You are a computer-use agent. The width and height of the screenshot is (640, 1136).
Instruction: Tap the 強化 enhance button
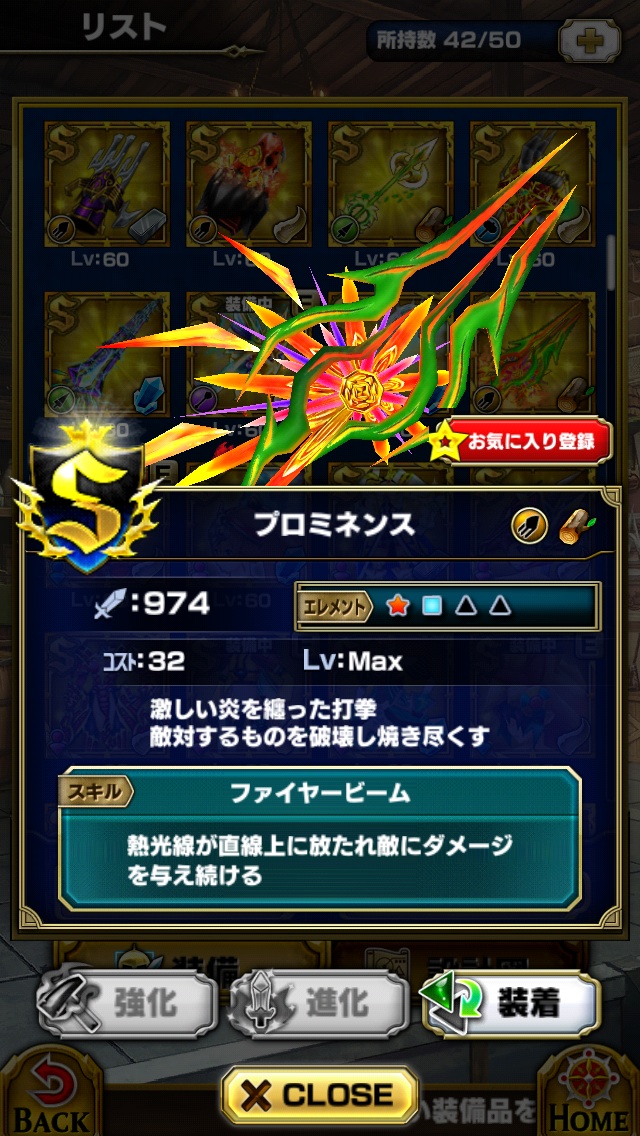[x=127, y=1004]
